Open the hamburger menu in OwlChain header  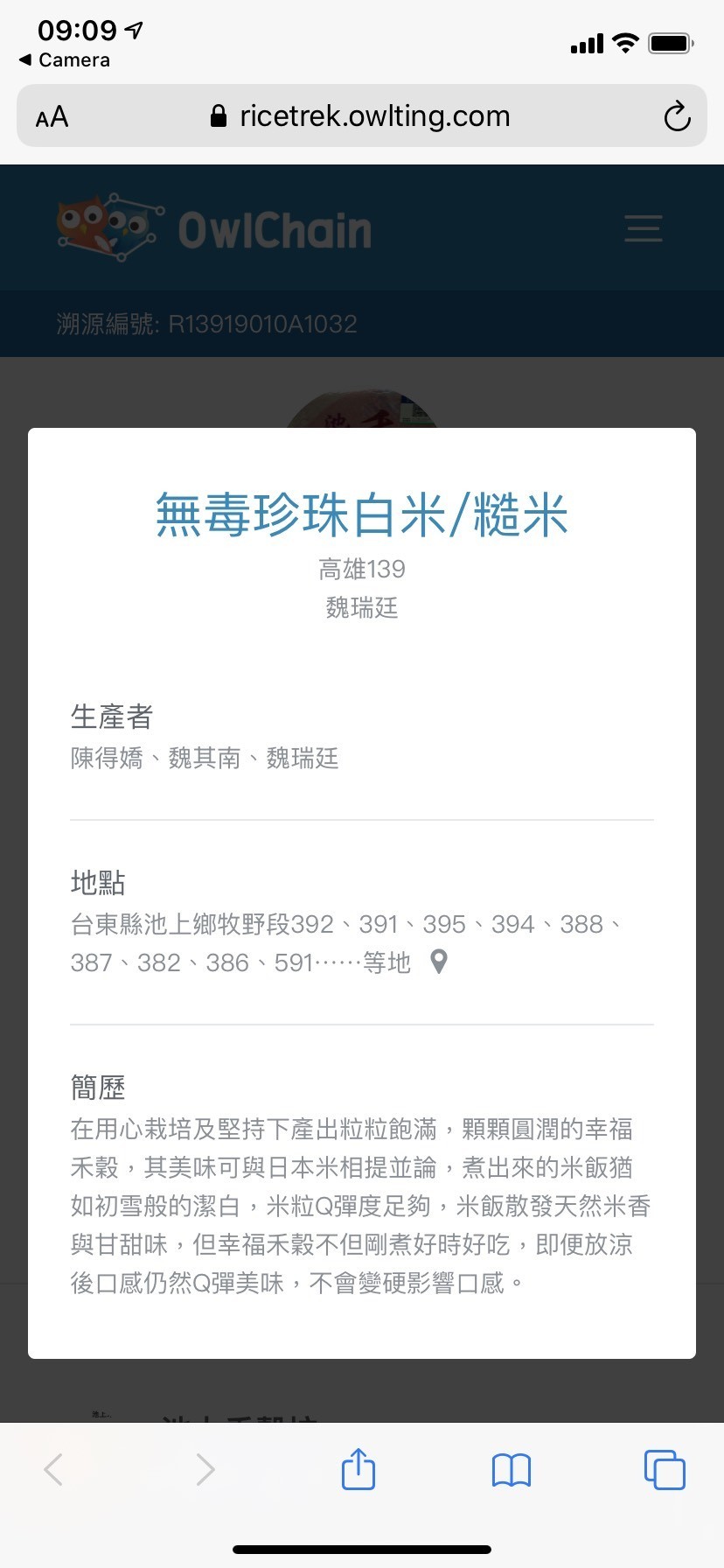(644, 228)
